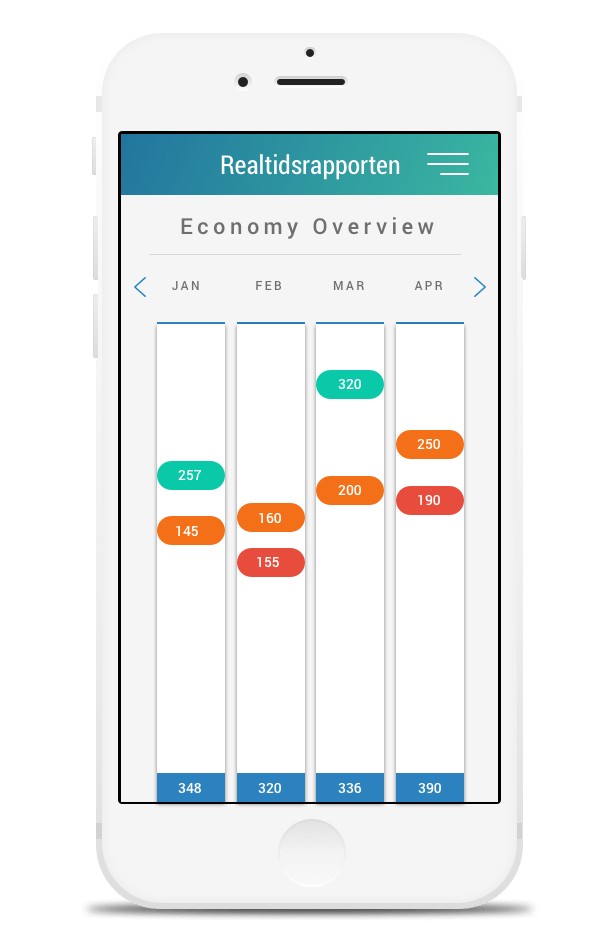
Task: Open the orange 200 marker in MAR
Action: tap(350, 490)
